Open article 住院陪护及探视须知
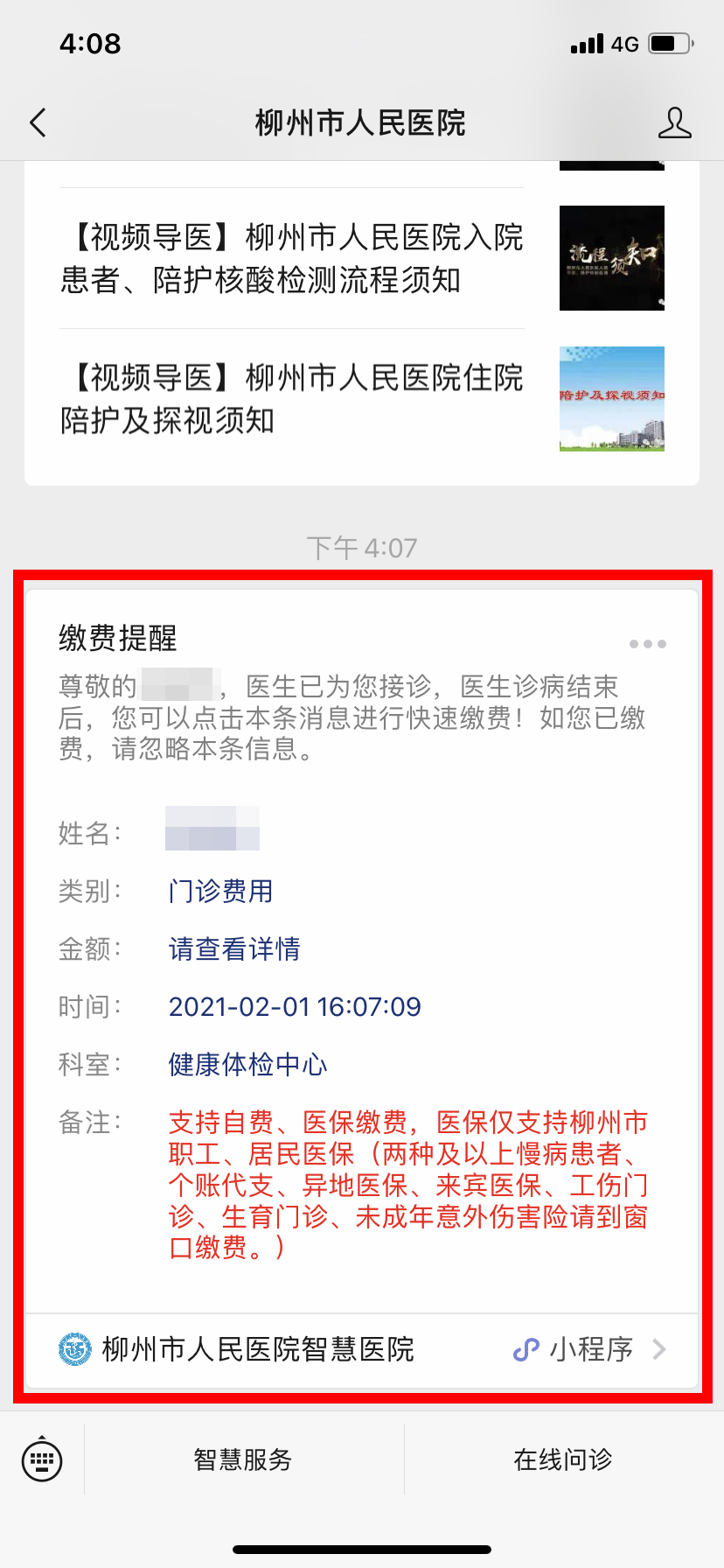Screen dimensions: 724x1568 292,399
